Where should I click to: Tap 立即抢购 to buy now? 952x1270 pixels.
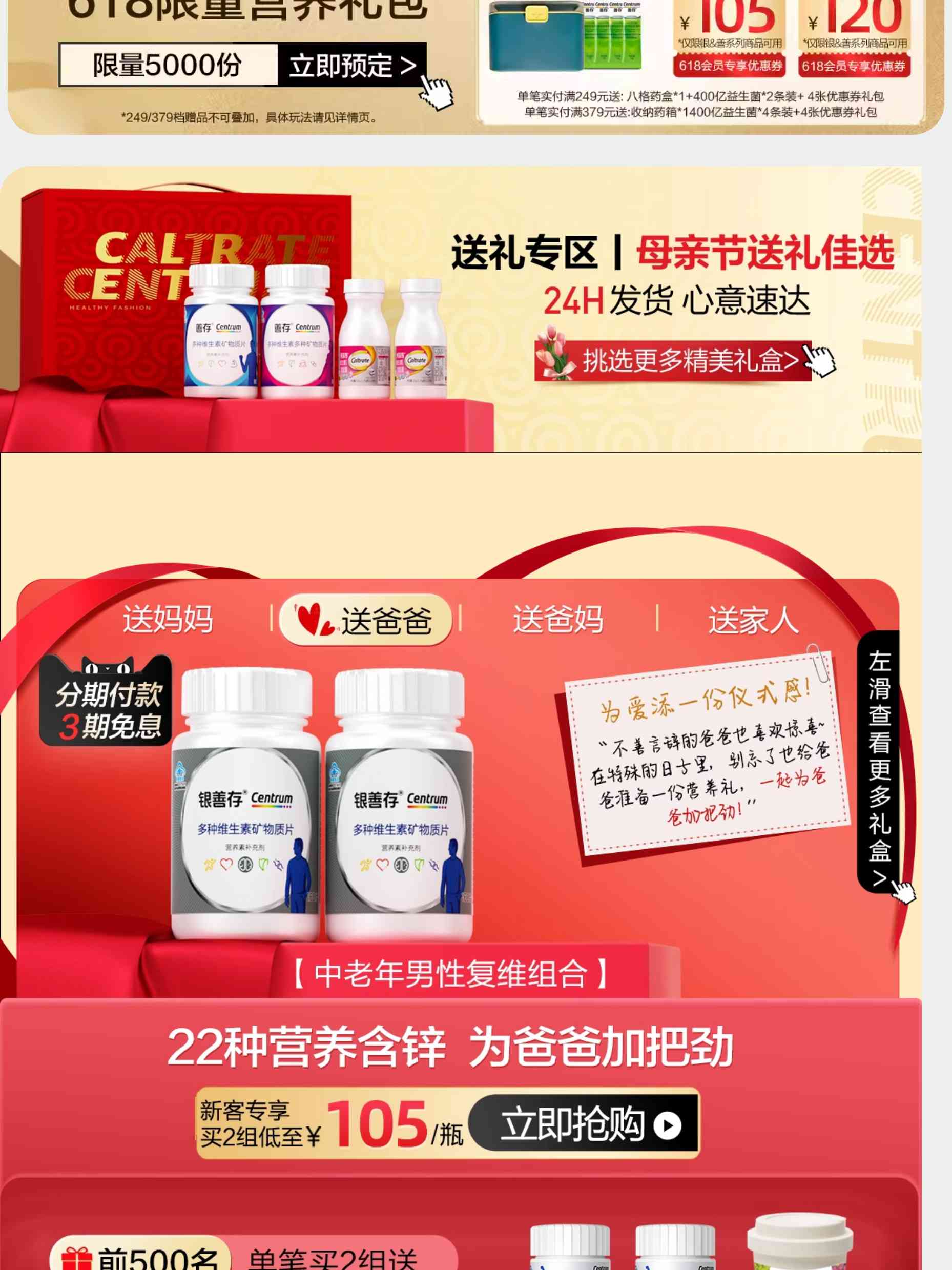[584, 1124]
